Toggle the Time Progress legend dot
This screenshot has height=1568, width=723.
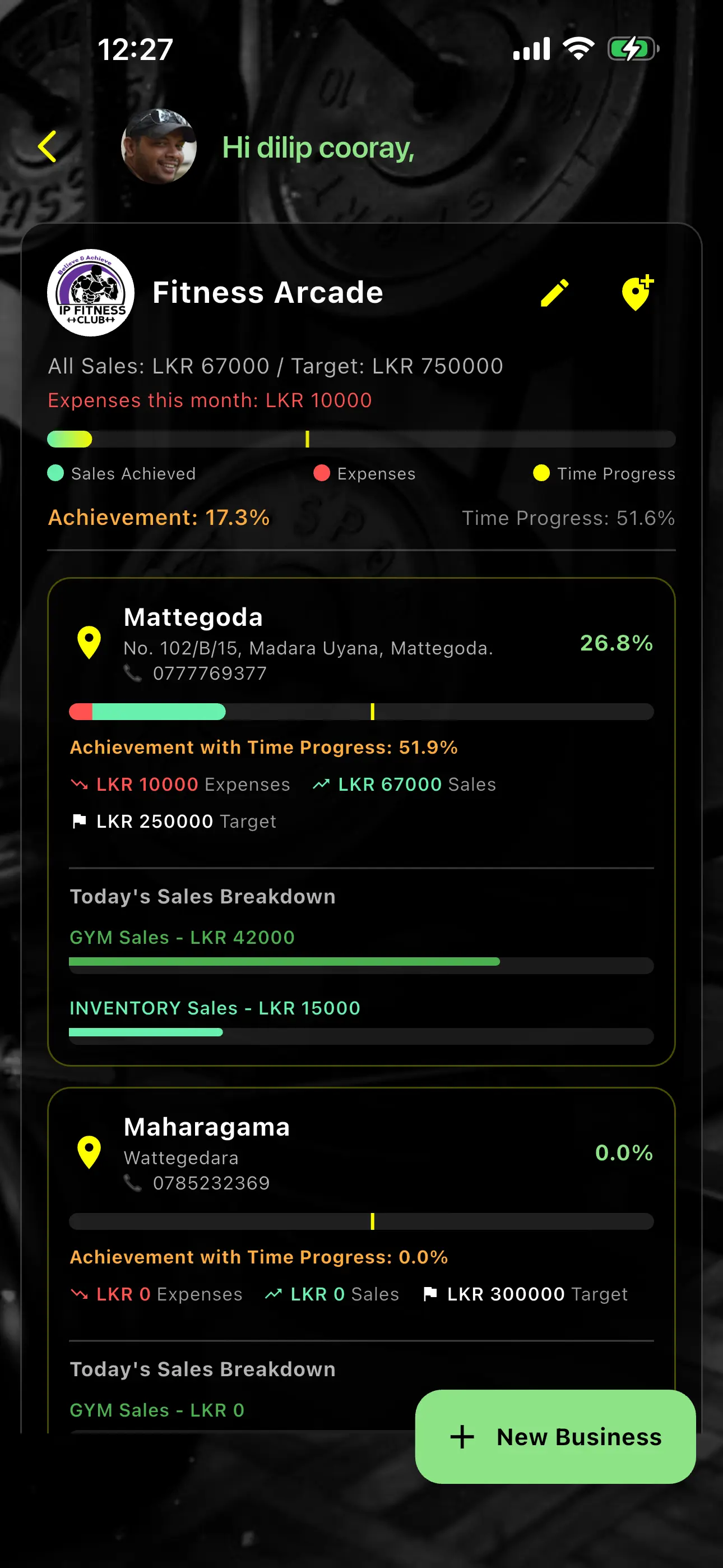pos(541,472)
